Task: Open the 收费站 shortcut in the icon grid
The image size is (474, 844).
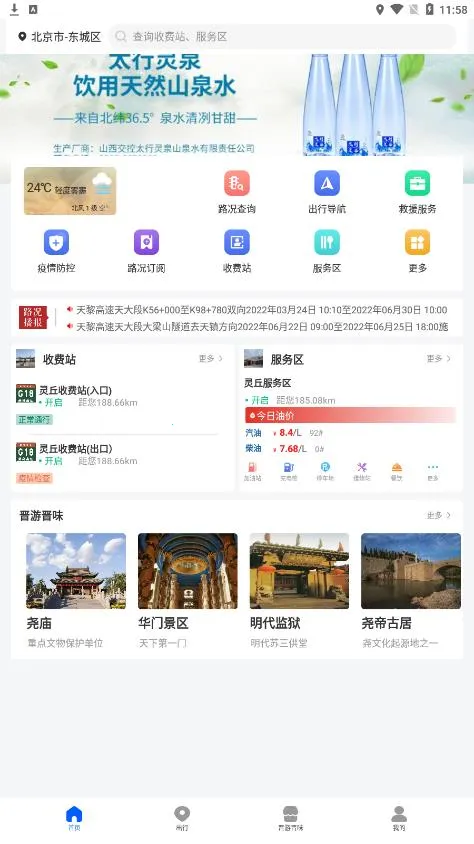Action: click(x=237, y=251)
